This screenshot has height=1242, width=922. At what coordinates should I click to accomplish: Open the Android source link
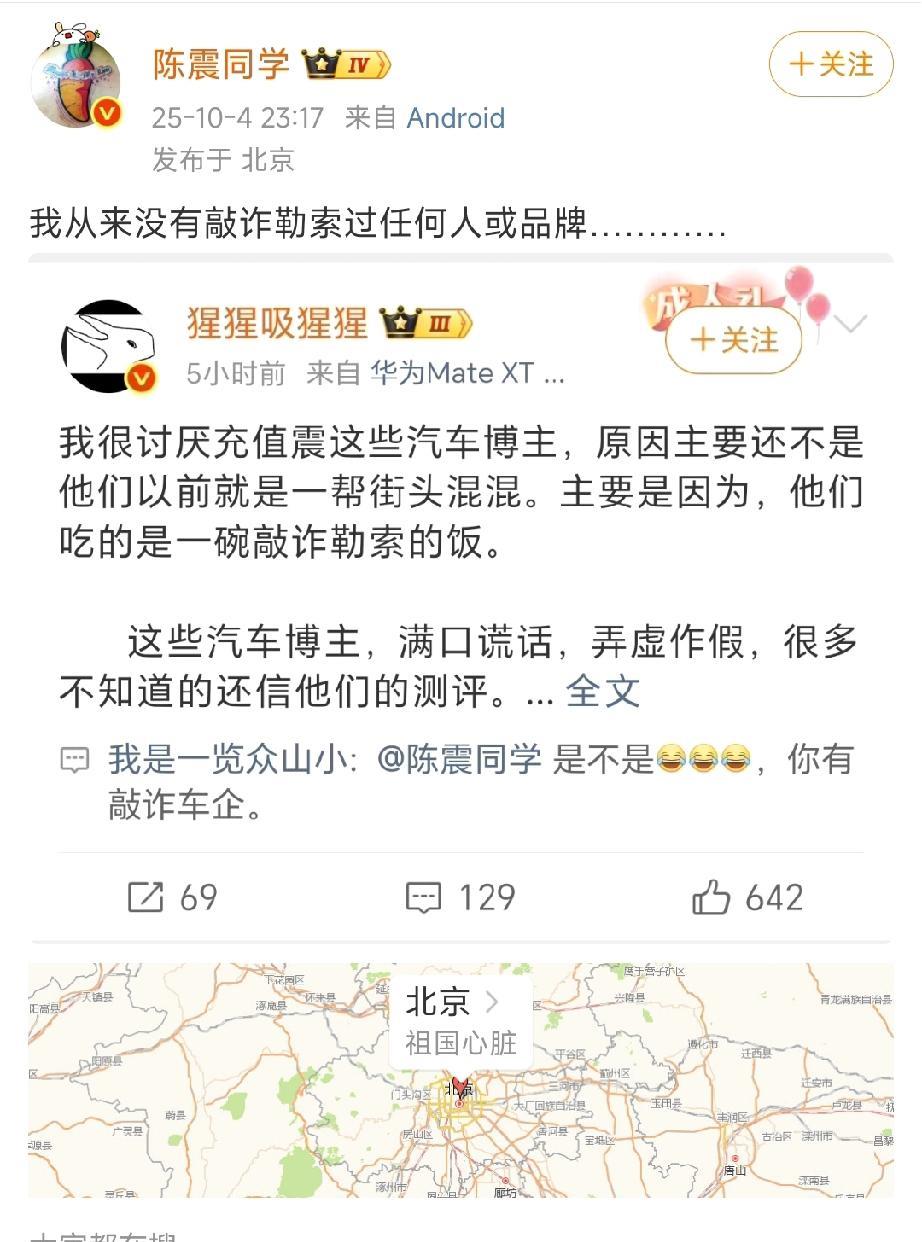[455, 118]
